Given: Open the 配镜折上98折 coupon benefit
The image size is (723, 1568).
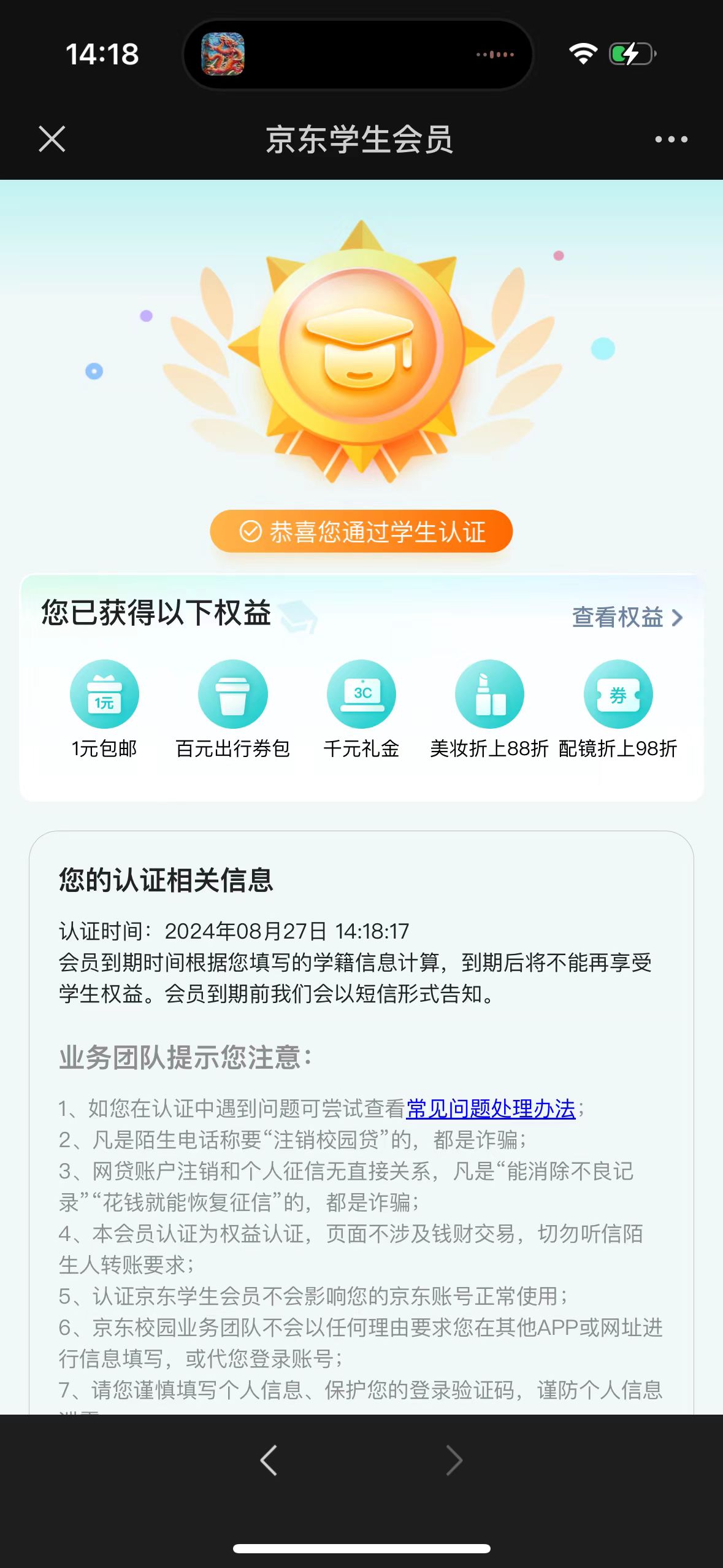Looking at the screenshot, I should [618, 694].
